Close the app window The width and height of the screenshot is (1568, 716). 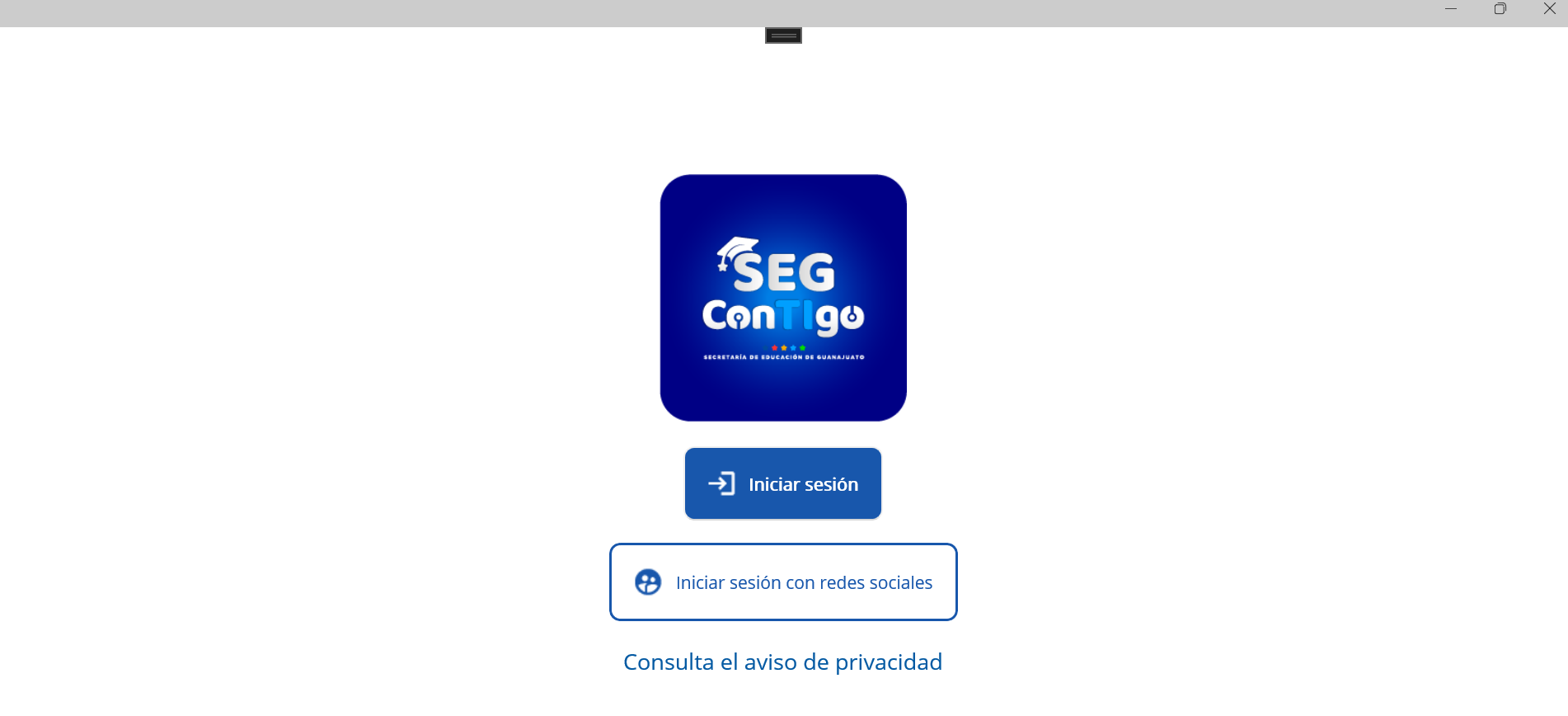[1549, 9]
